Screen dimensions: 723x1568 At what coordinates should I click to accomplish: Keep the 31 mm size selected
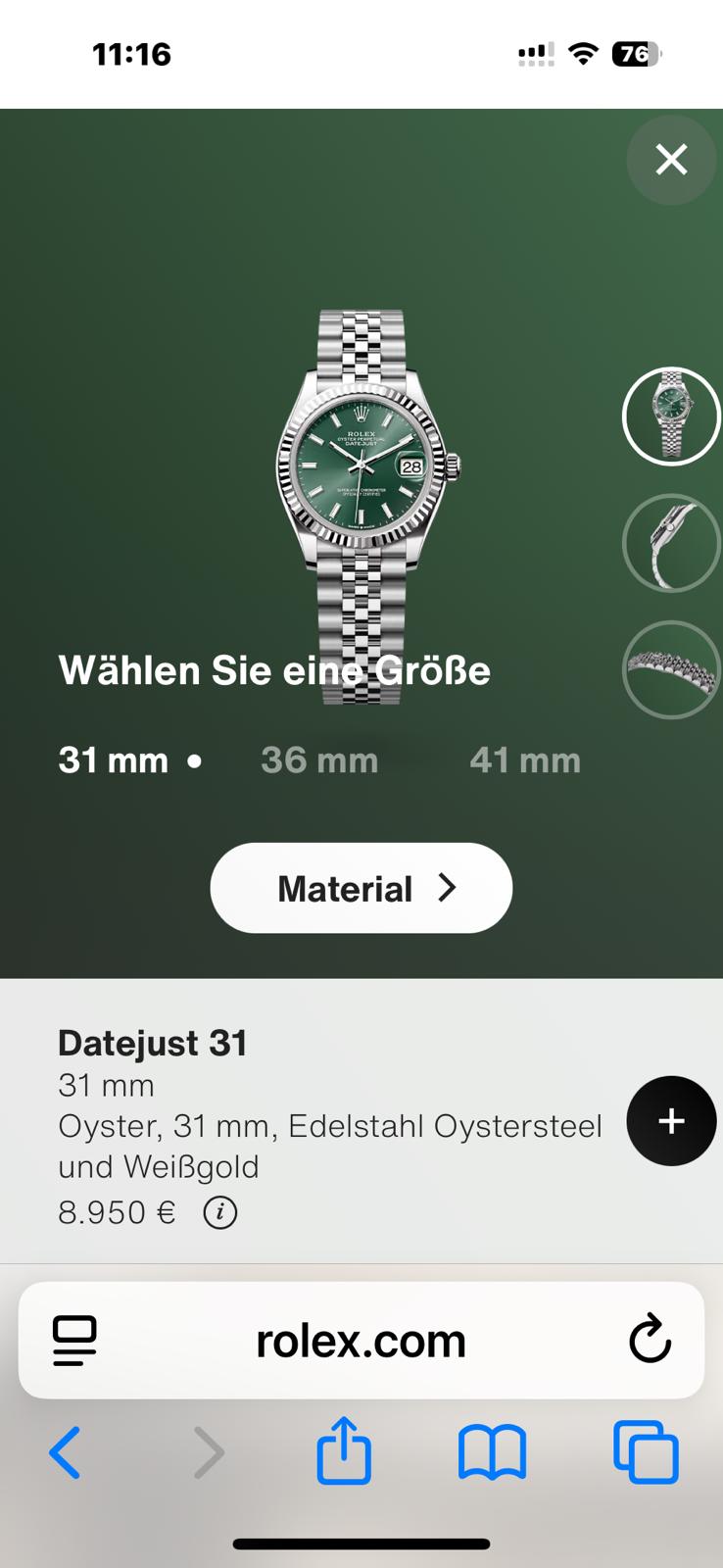113,760
